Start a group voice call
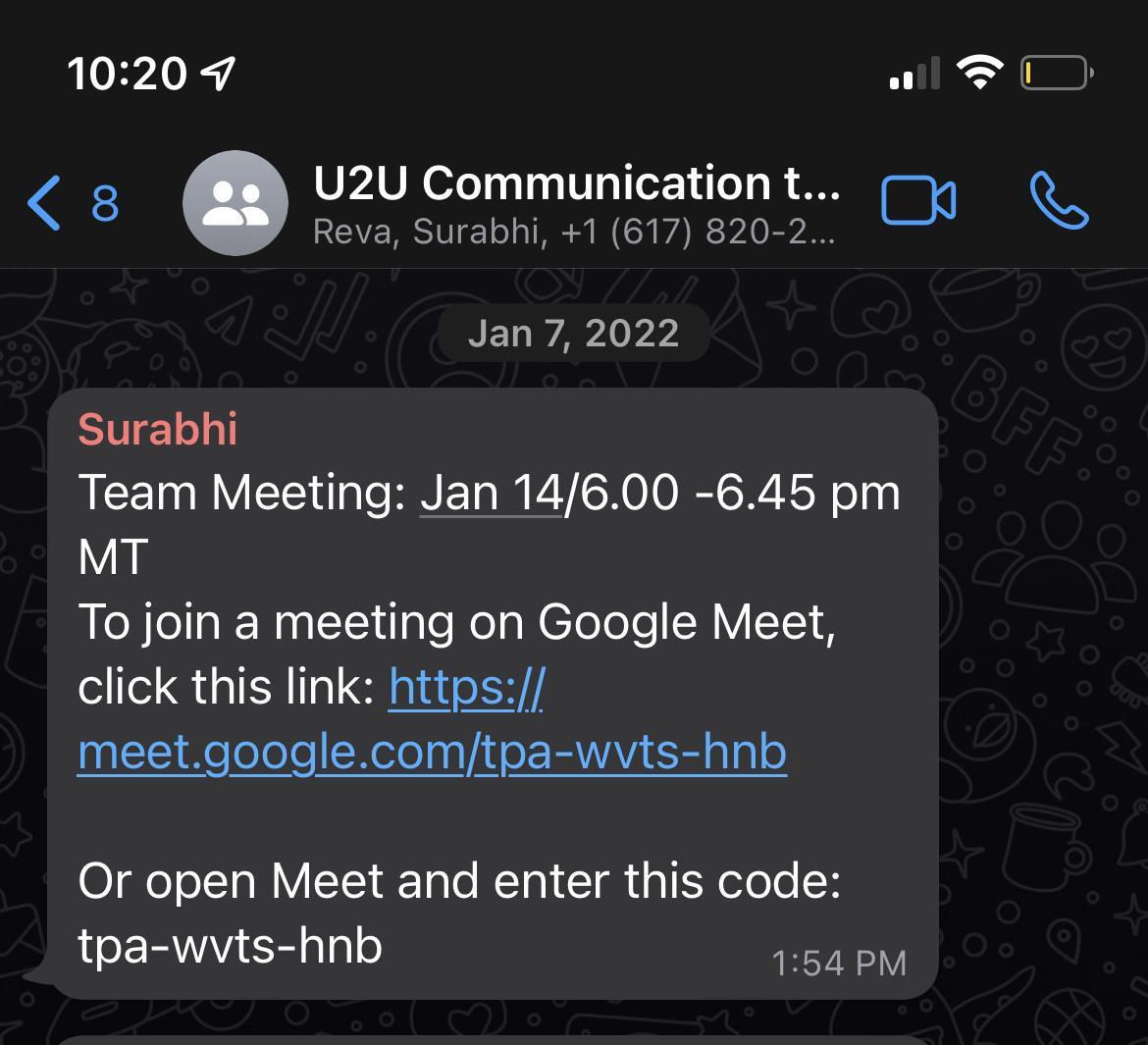This screenshot has width=1148, height=1045. click(1059, 201)
